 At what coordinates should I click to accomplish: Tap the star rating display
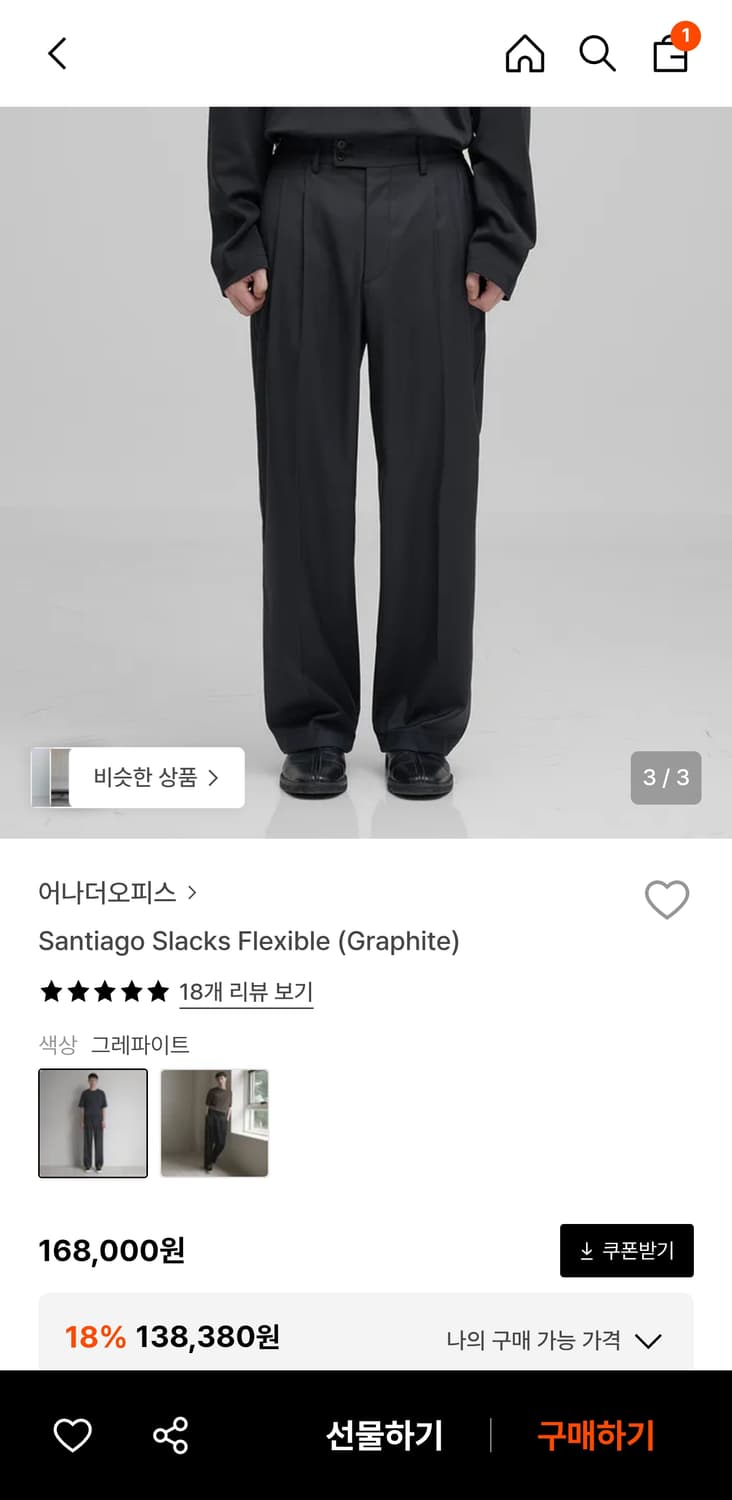click(103, 991)
